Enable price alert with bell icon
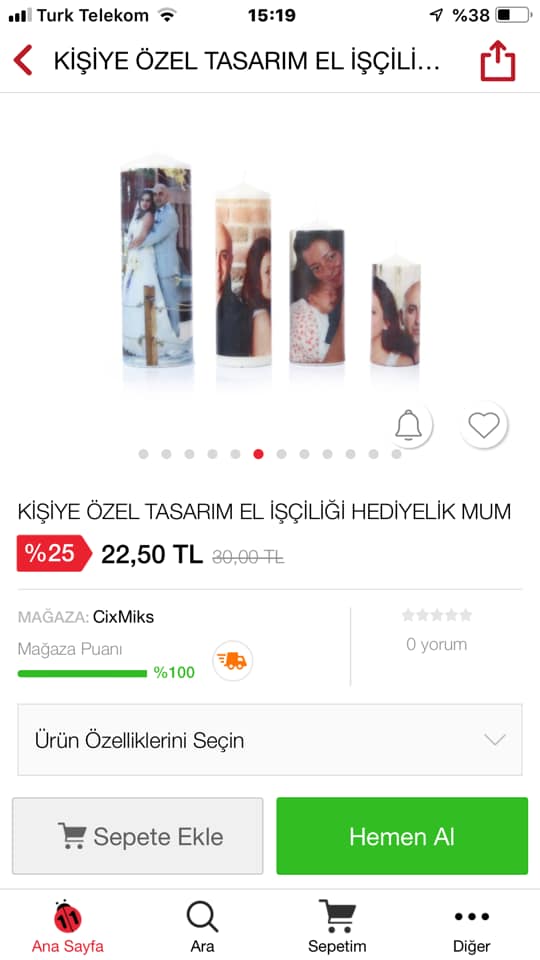 409,424
